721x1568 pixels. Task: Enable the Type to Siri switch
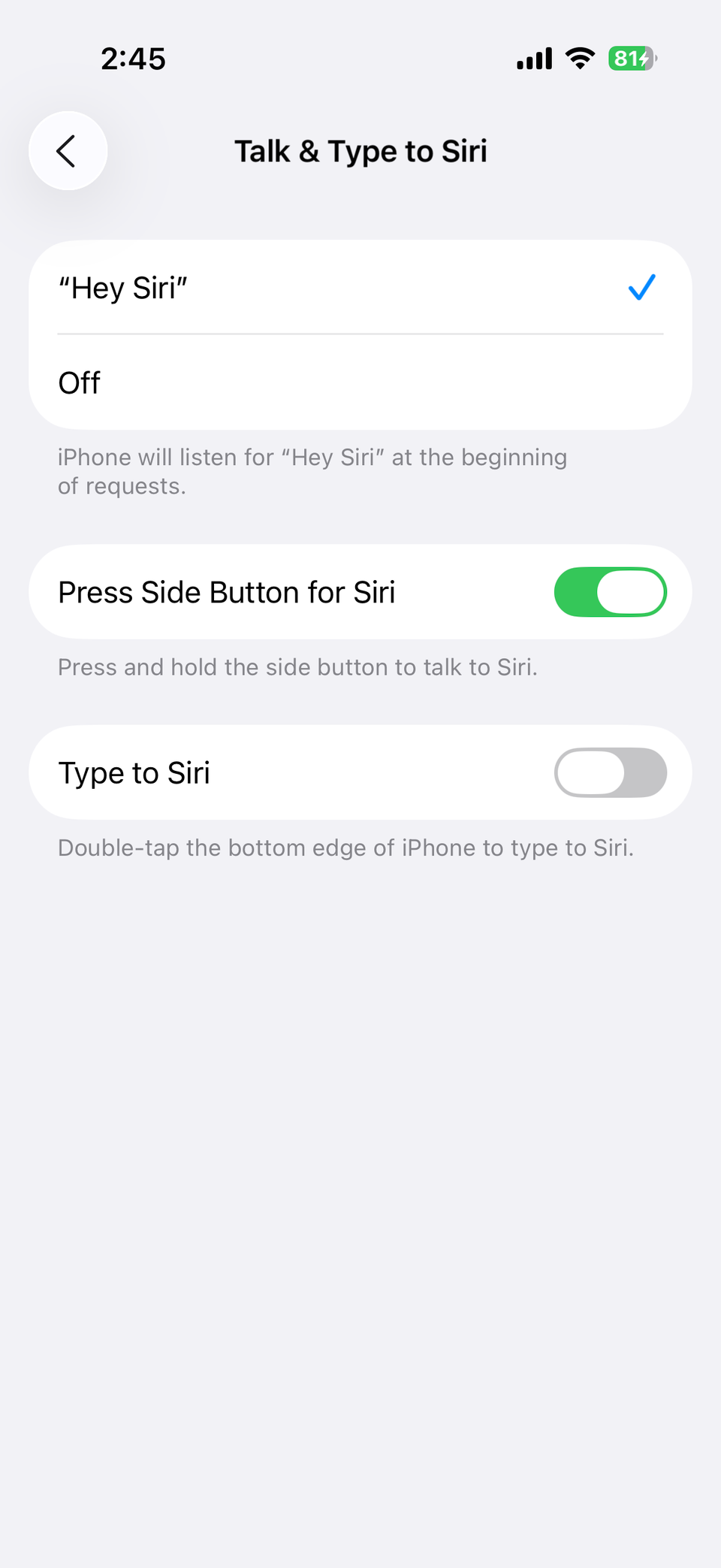(x=610, y=772)
